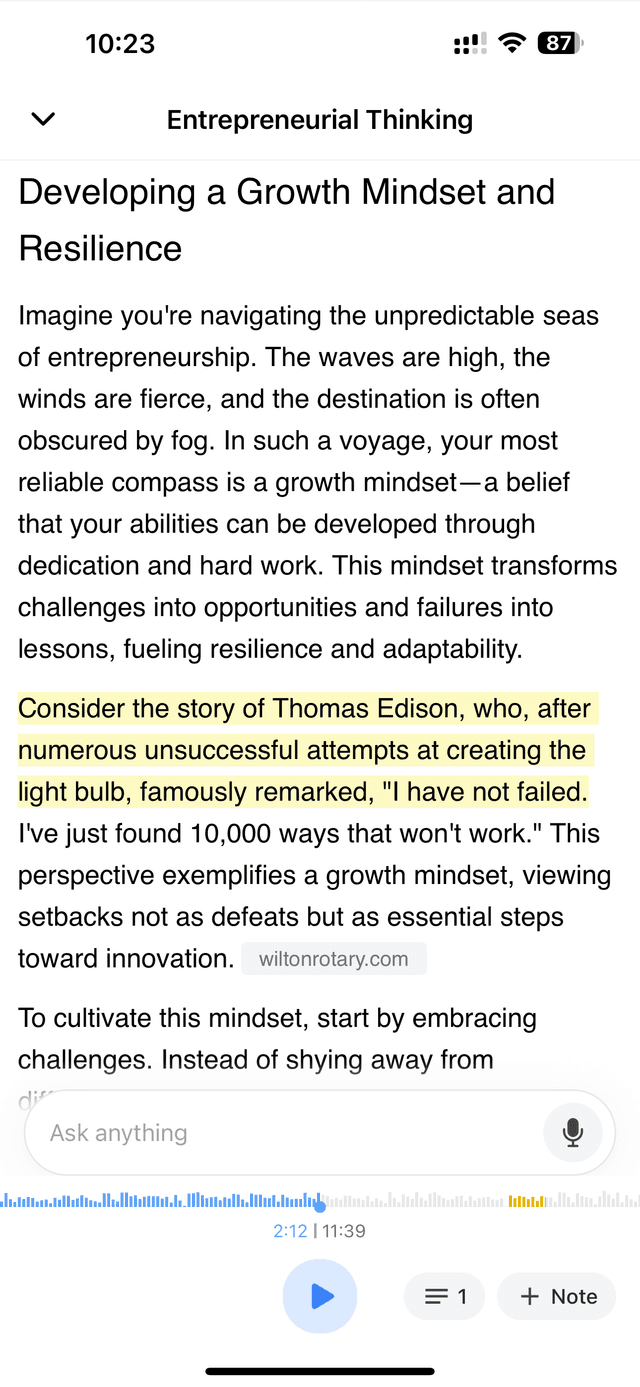Collapse the player with the down chevron
Screen dimensions: 640x1387
43,120
